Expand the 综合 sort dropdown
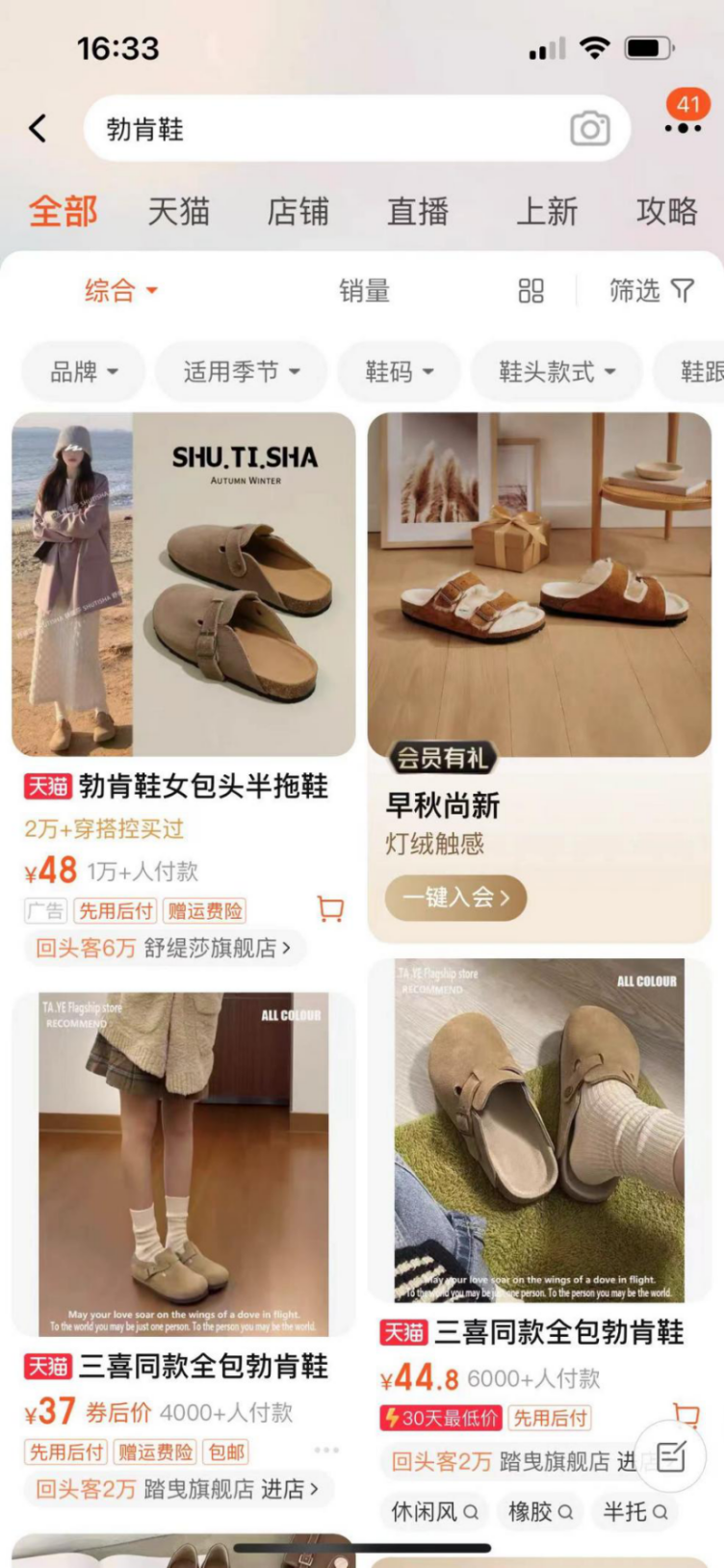The height and width of the screenshot is (1568, 725). [x=121, y=290]
